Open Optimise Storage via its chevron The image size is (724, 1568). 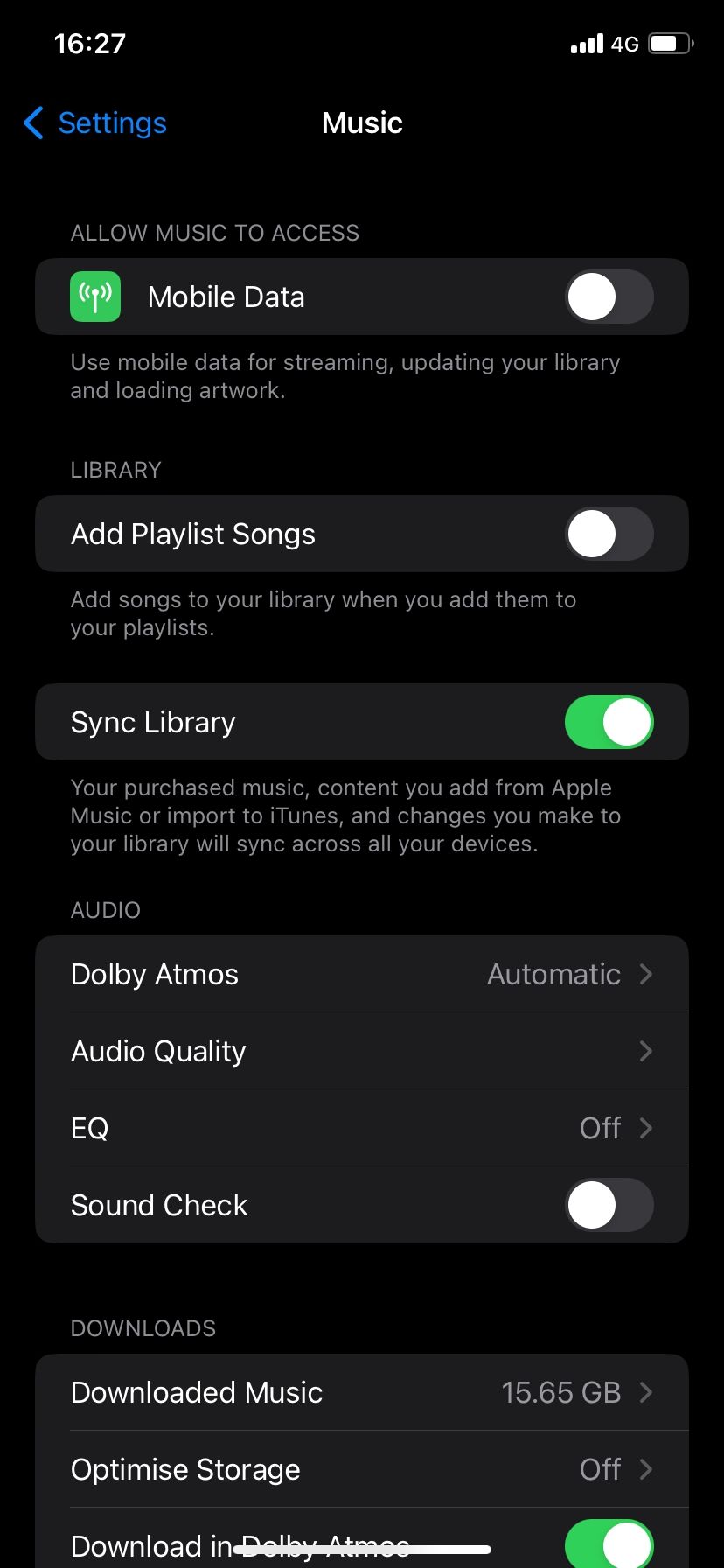pos(645,1470)
